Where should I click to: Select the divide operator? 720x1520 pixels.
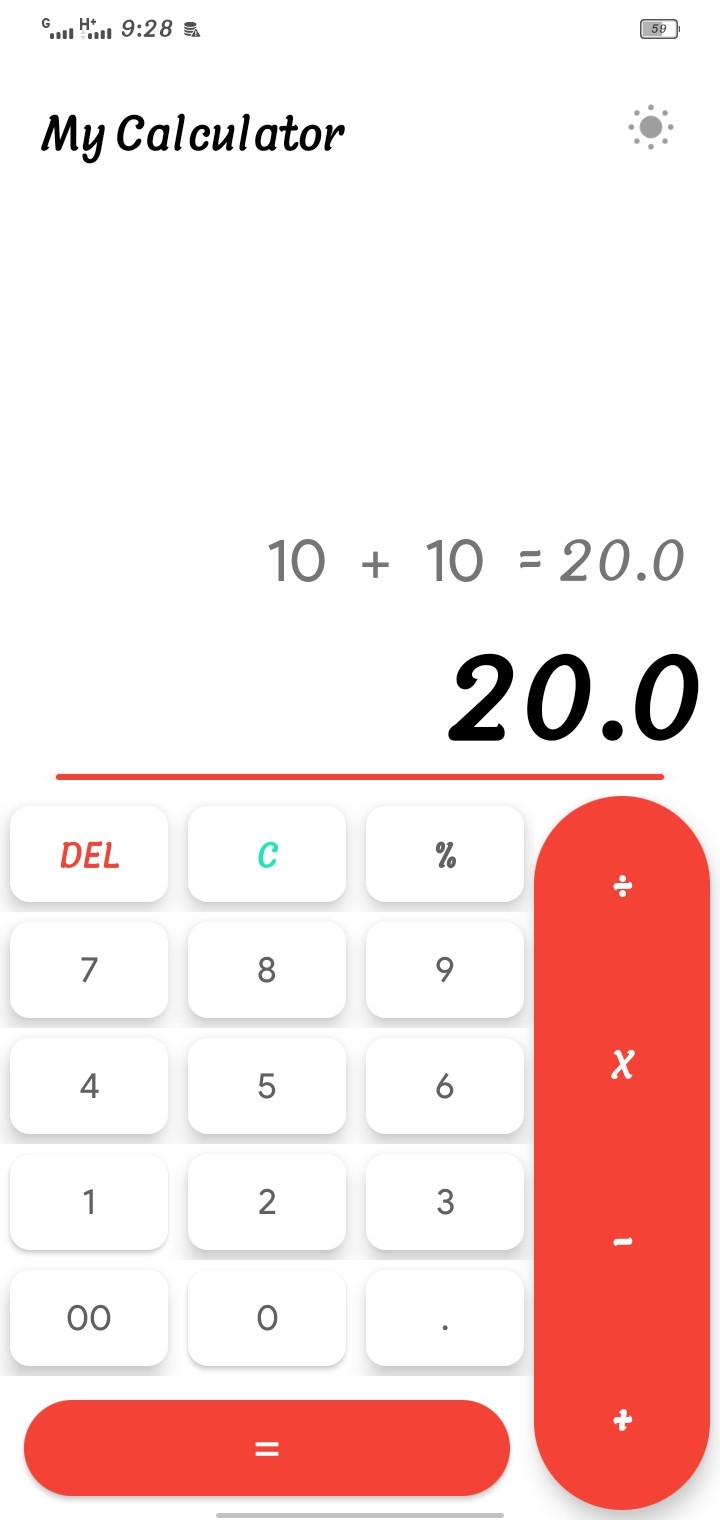click(622, 886)
